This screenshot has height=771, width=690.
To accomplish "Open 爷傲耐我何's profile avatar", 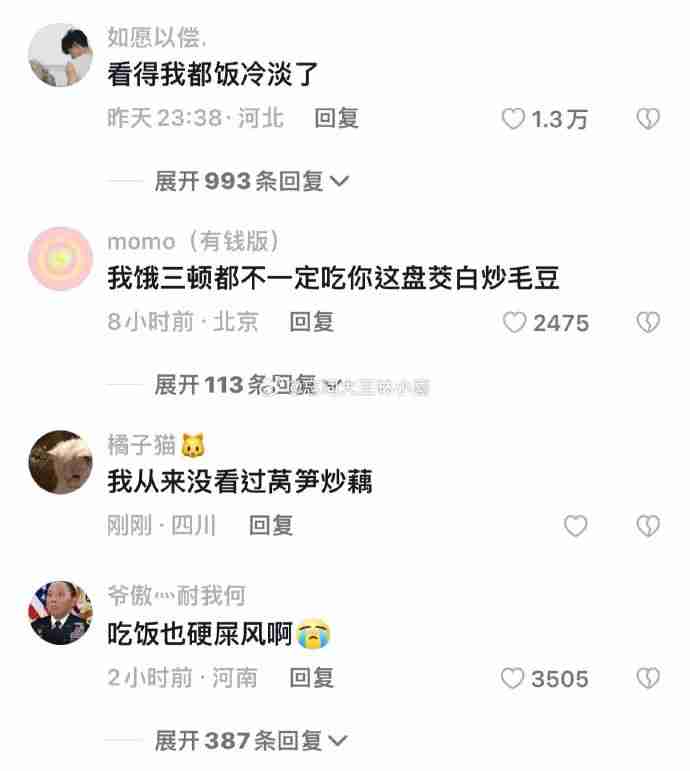I will click(60, 612).
